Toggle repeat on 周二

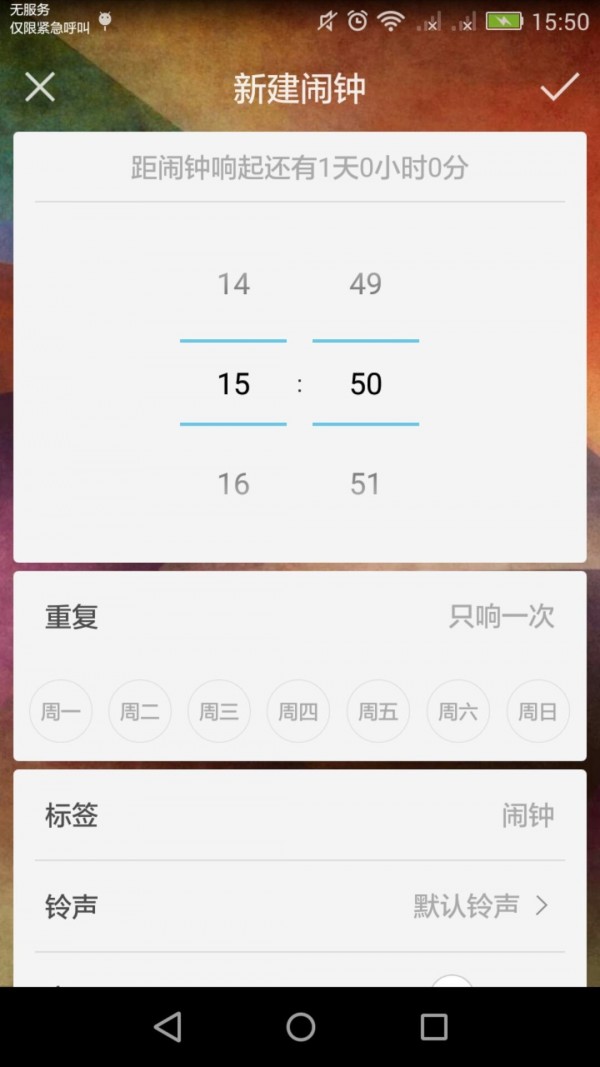tap(140, 711)
